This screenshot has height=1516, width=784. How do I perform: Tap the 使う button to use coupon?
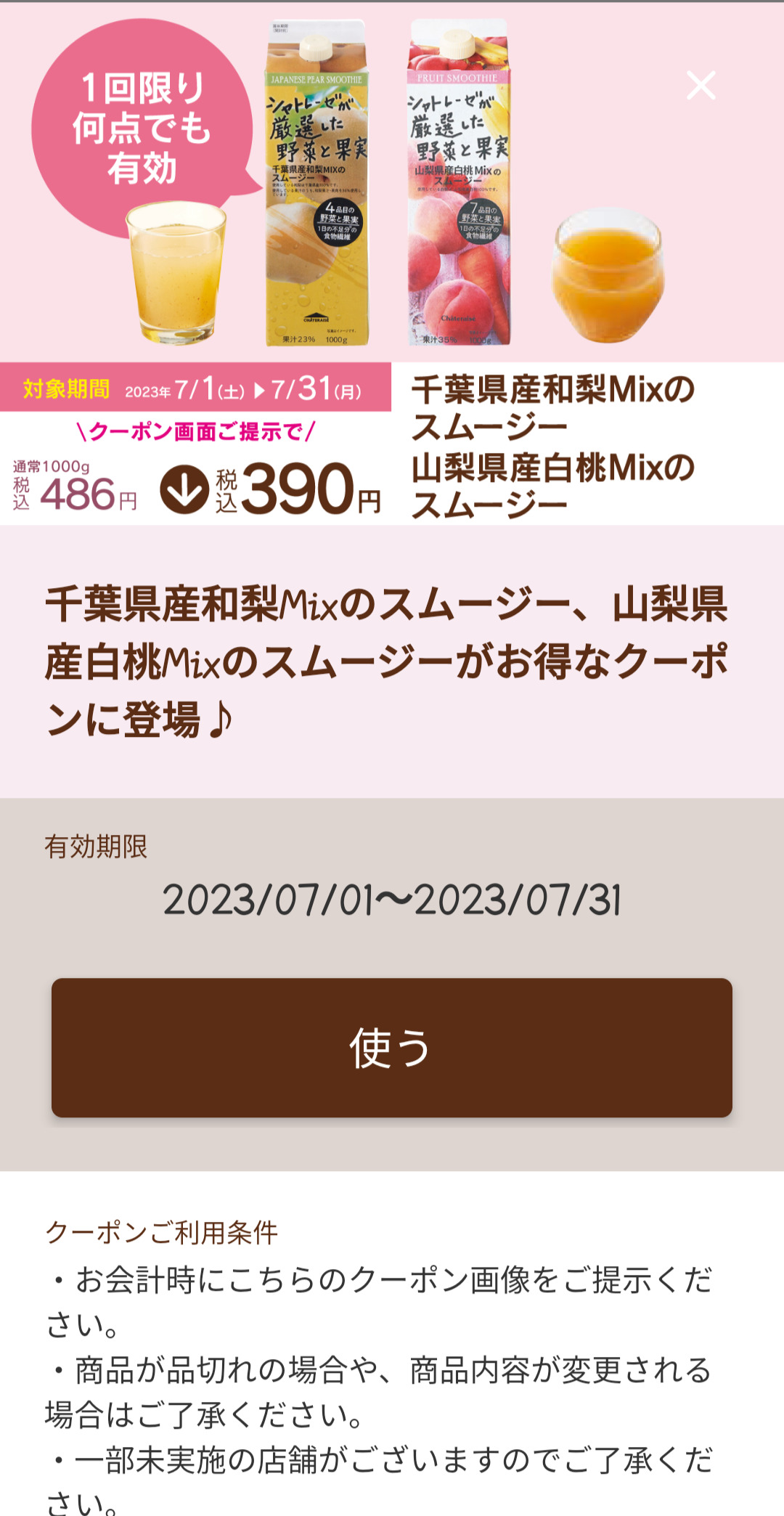pos(392,1048)
